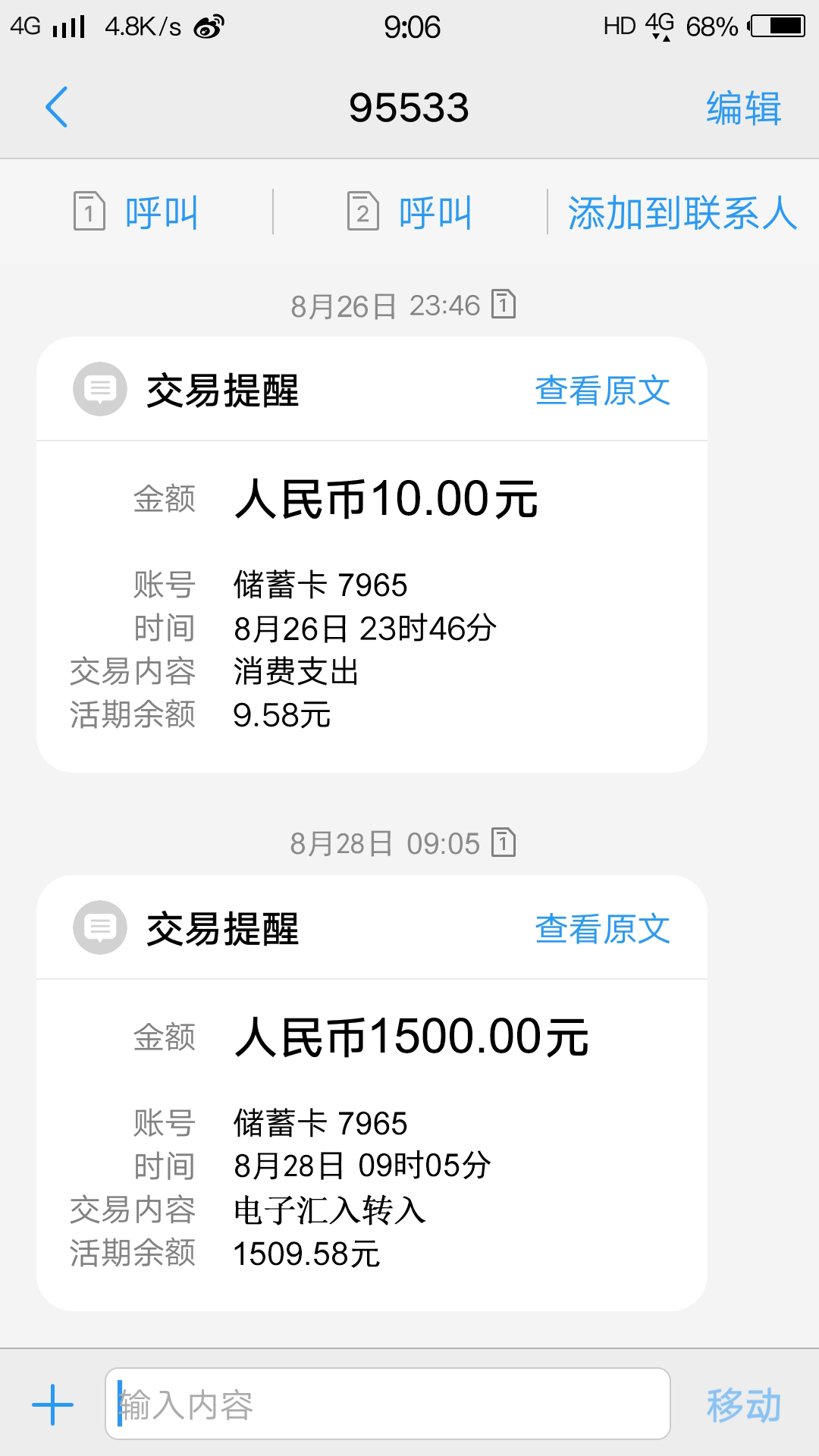View original text of the 1500.00元 transaction
819x1456 pixels.
tap(602, 929)
